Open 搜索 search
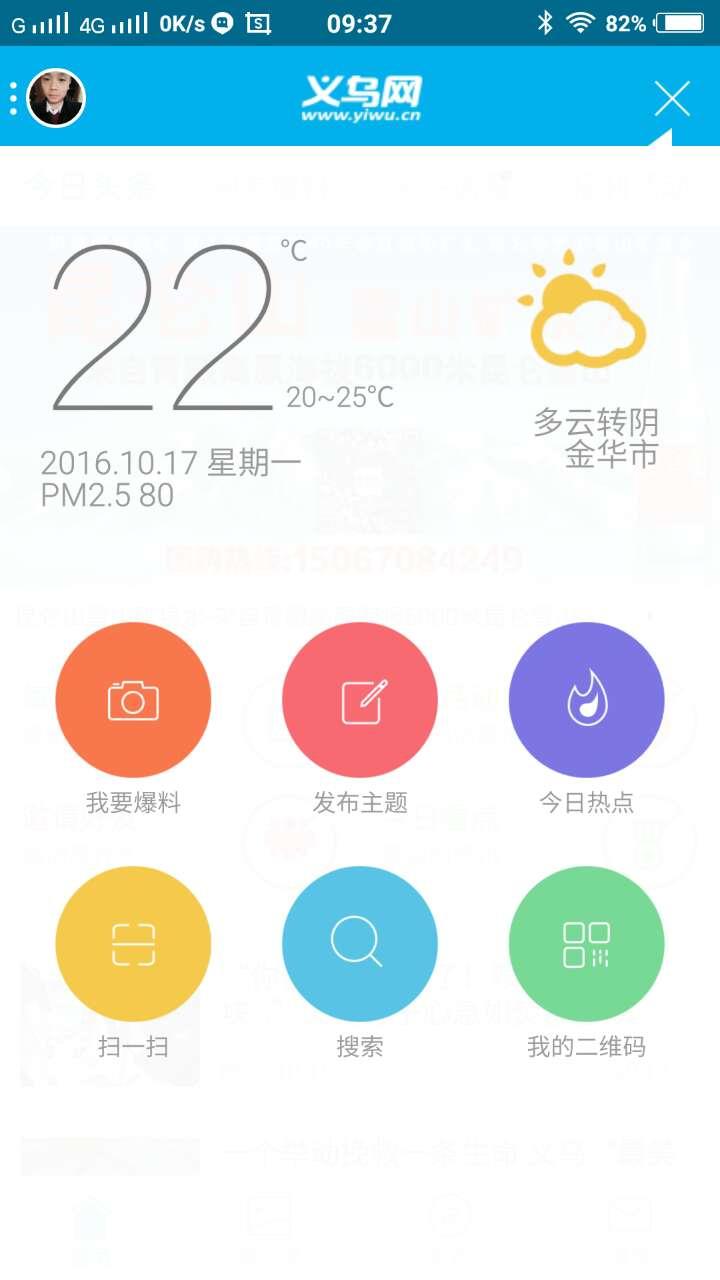This screenshot has width=720, height=1280. coord(360,944)
